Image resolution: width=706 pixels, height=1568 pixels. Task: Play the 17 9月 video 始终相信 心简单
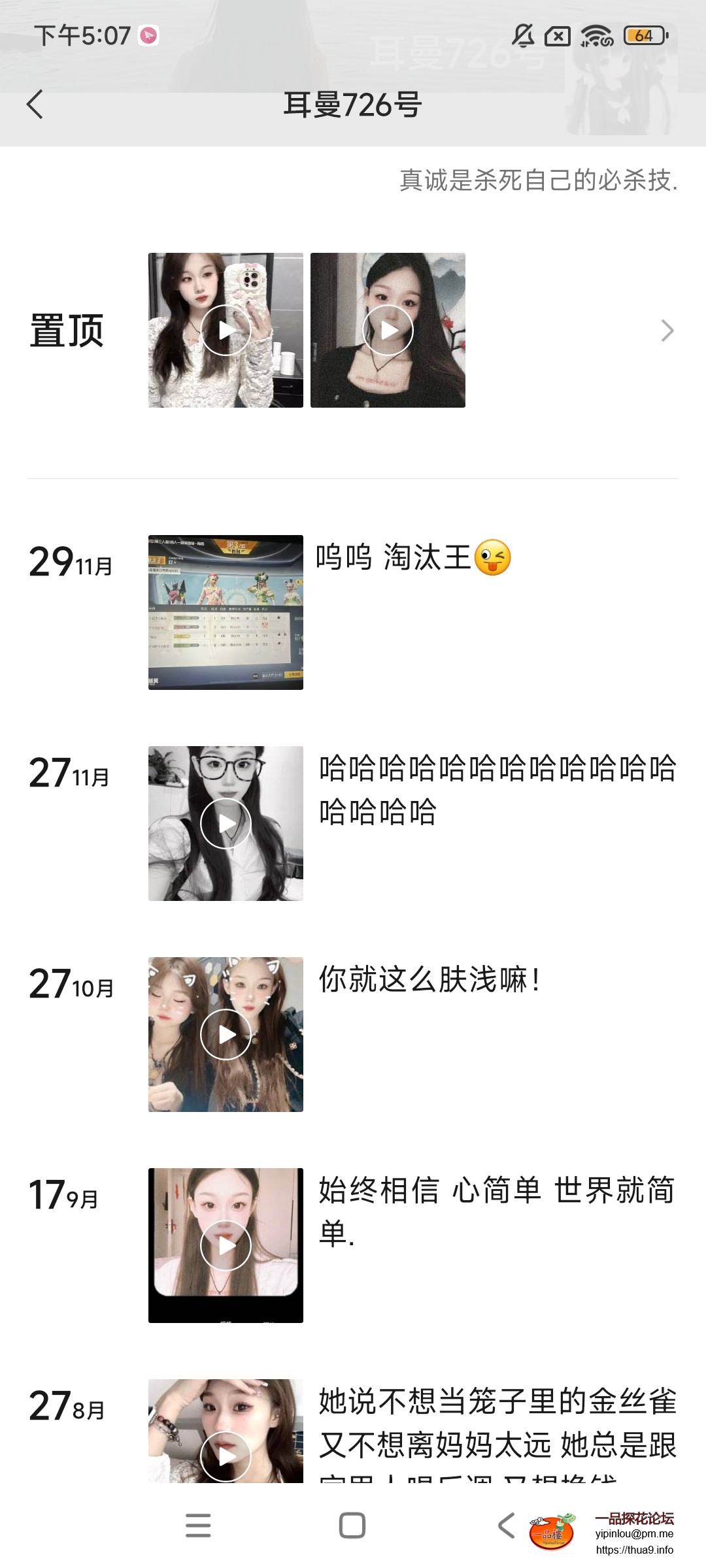coord(226,1245)
